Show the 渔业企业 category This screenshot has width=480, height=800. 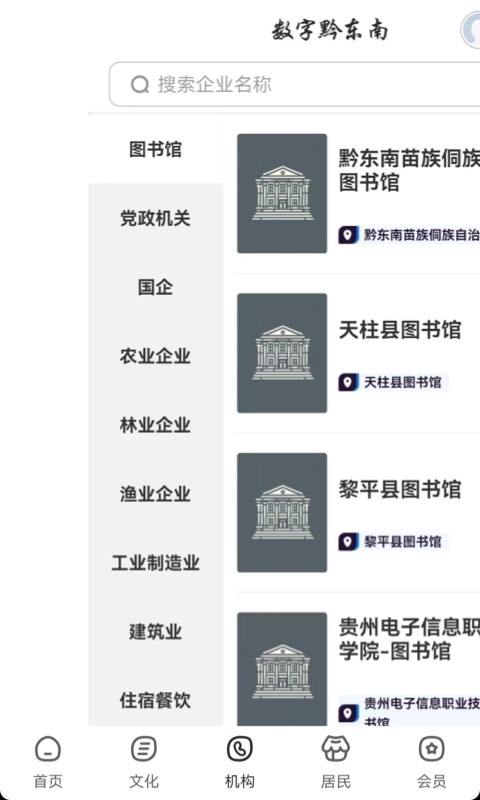(156, 493)
